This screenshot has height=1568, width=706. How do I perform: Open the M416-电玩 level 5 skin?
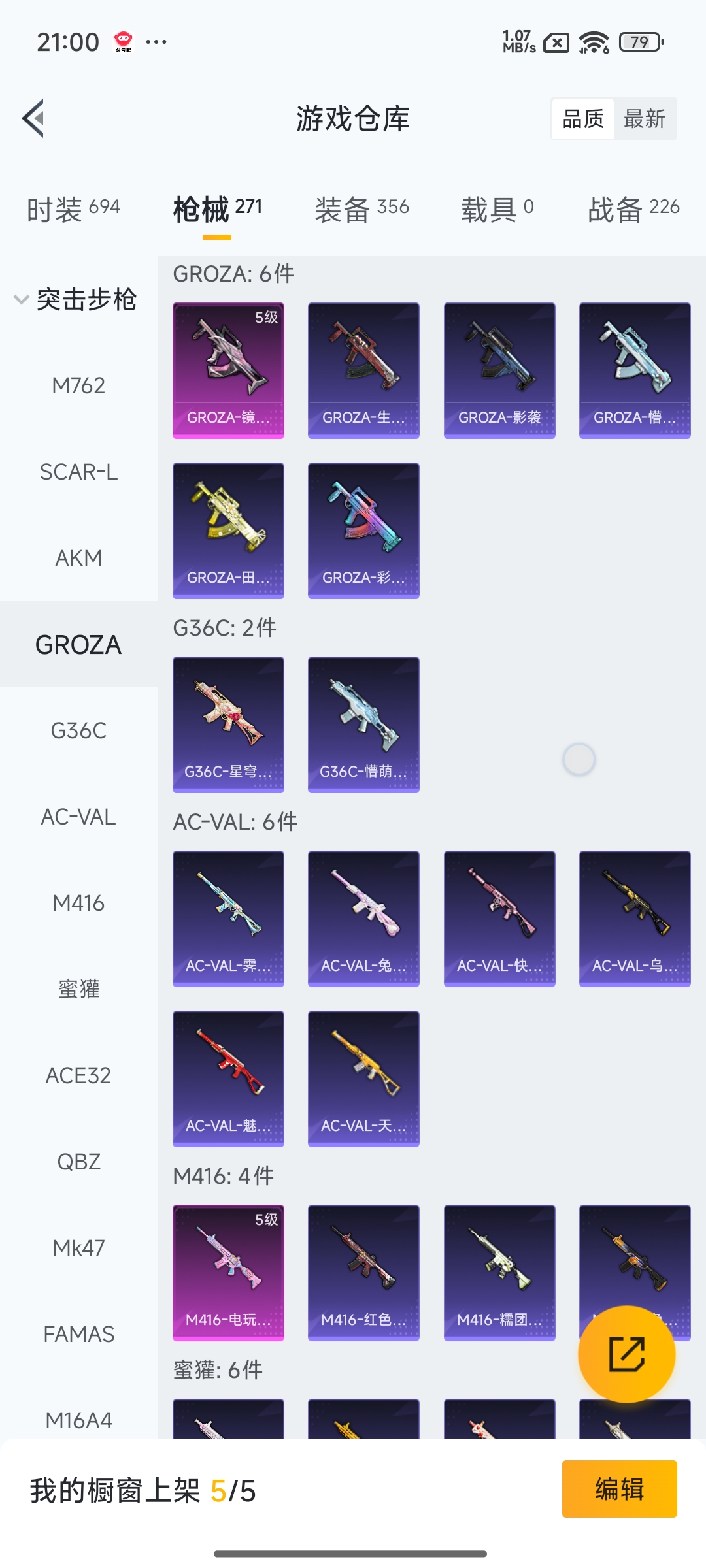click(x=228, y=1272)
